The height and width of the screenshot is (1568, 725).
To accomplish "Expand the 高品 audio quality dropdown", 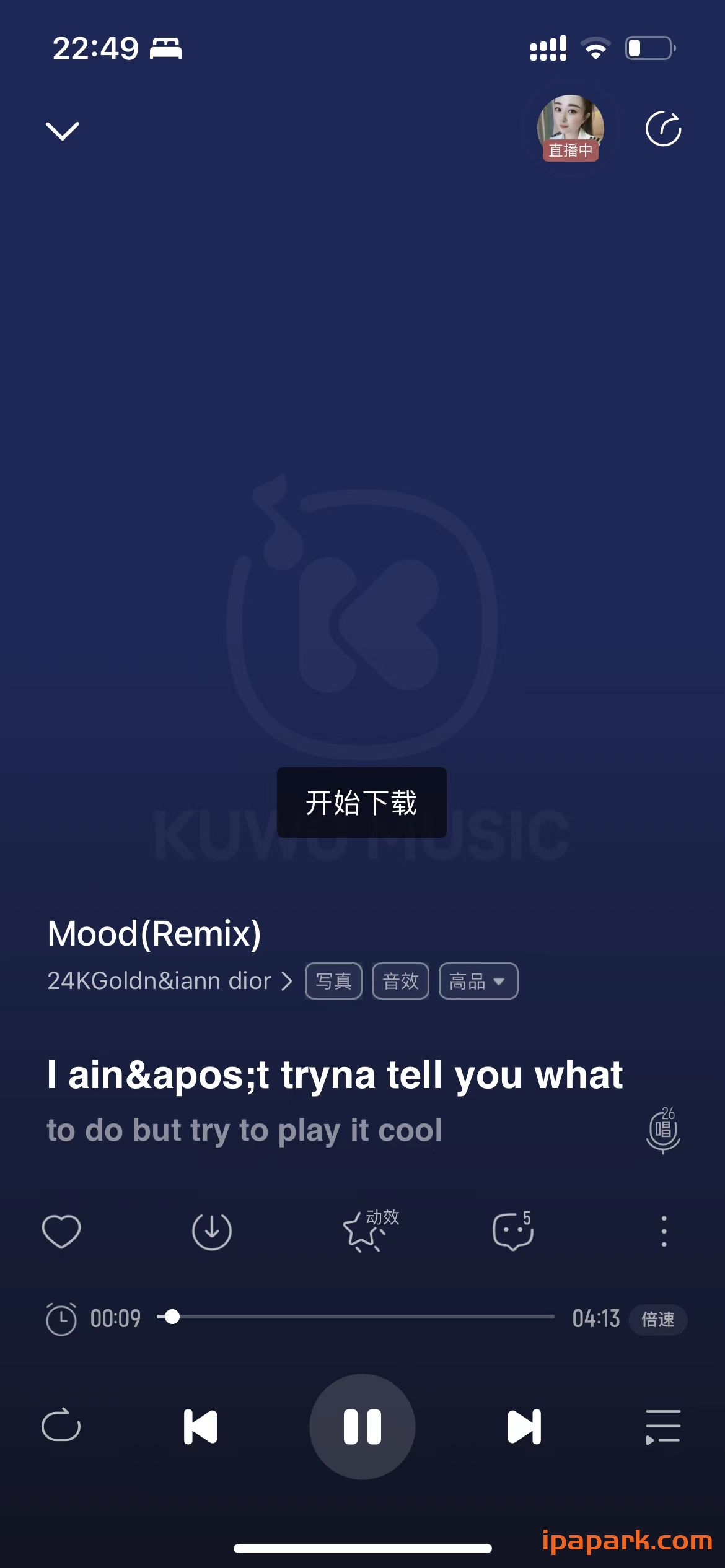I will (478, 980).
